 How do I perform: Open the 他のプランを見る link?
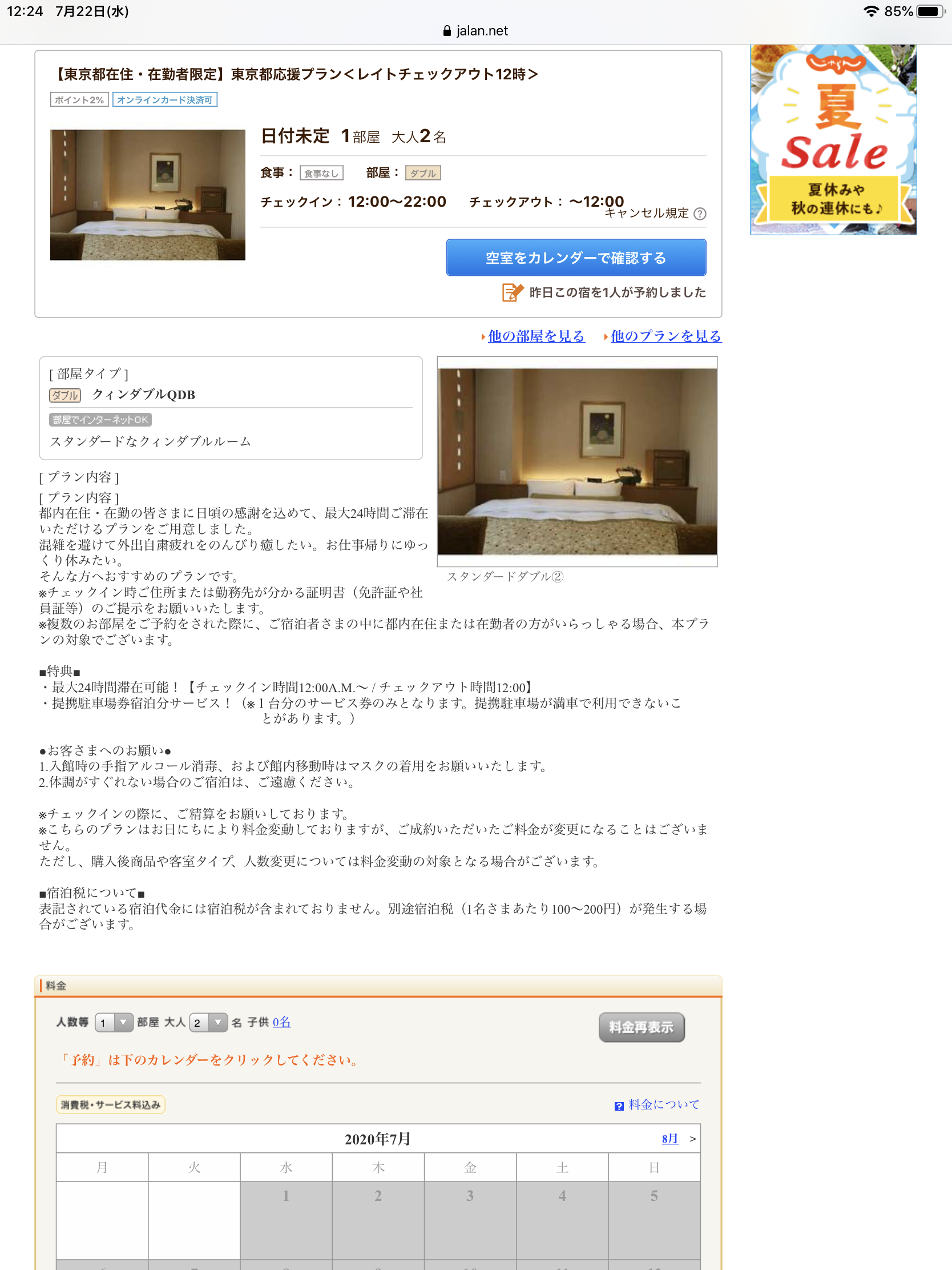click(665, 336)
